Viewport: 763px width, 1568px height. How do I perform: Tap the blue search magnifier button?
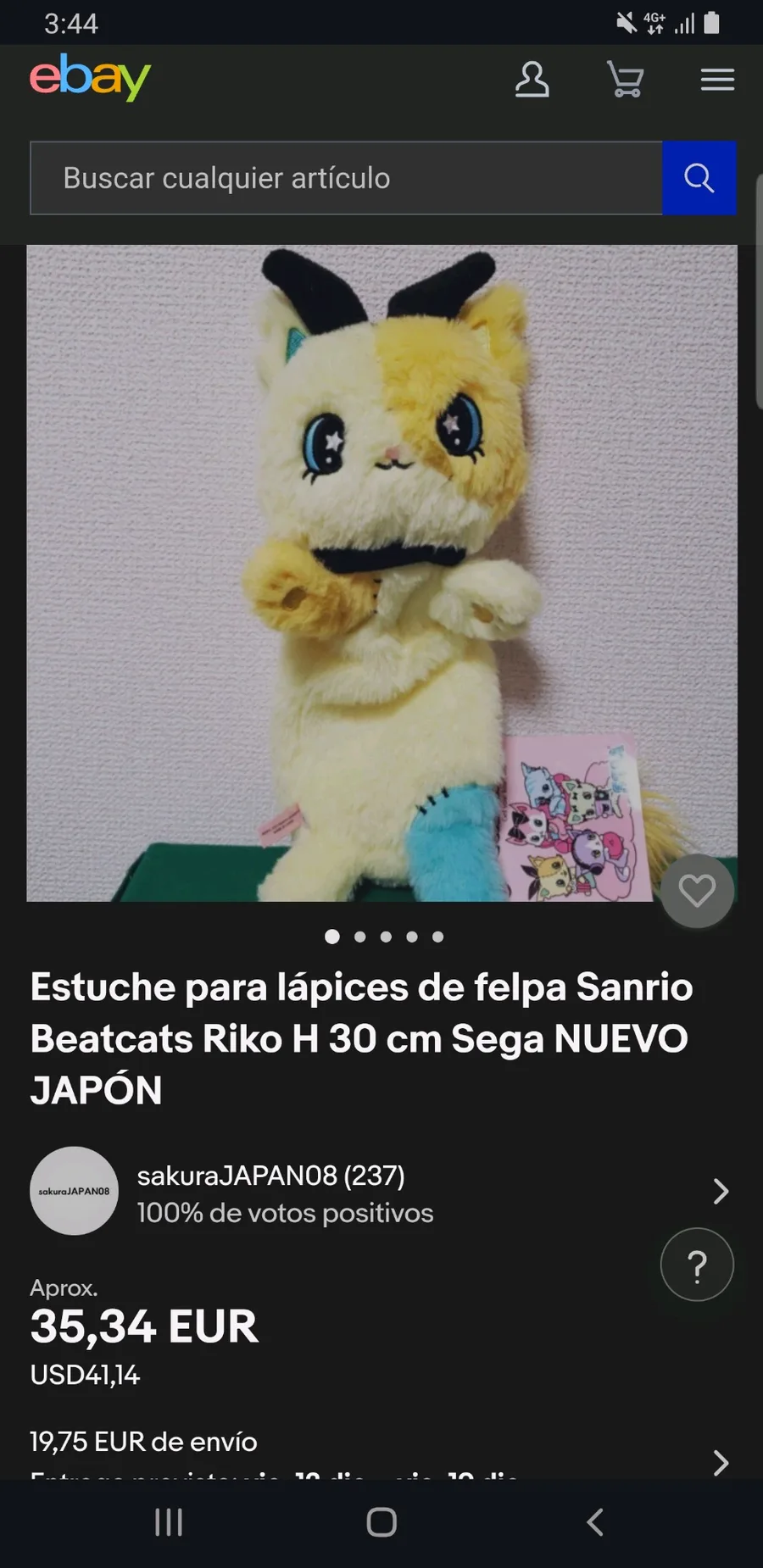[699, 178]
